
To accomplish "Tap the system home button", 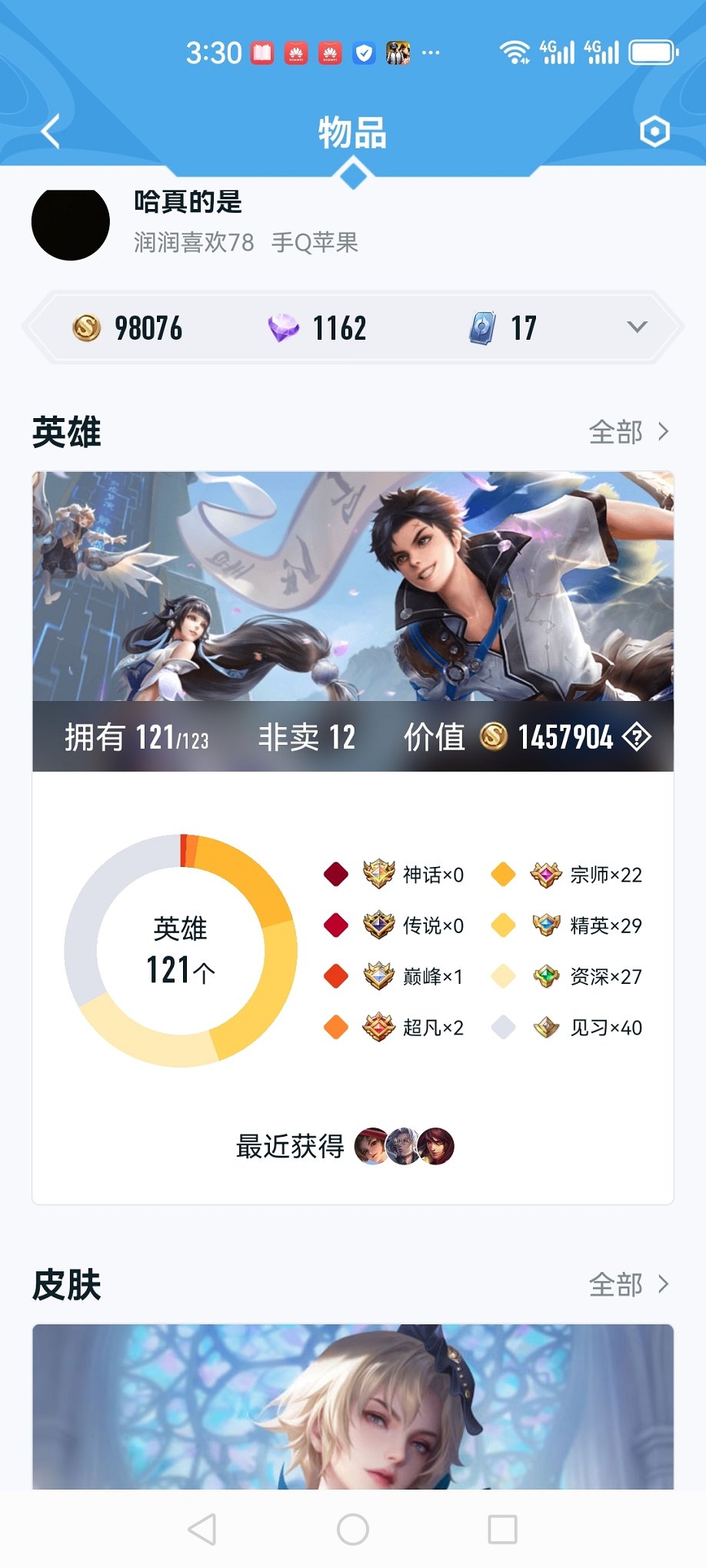I will (353, 1530).
